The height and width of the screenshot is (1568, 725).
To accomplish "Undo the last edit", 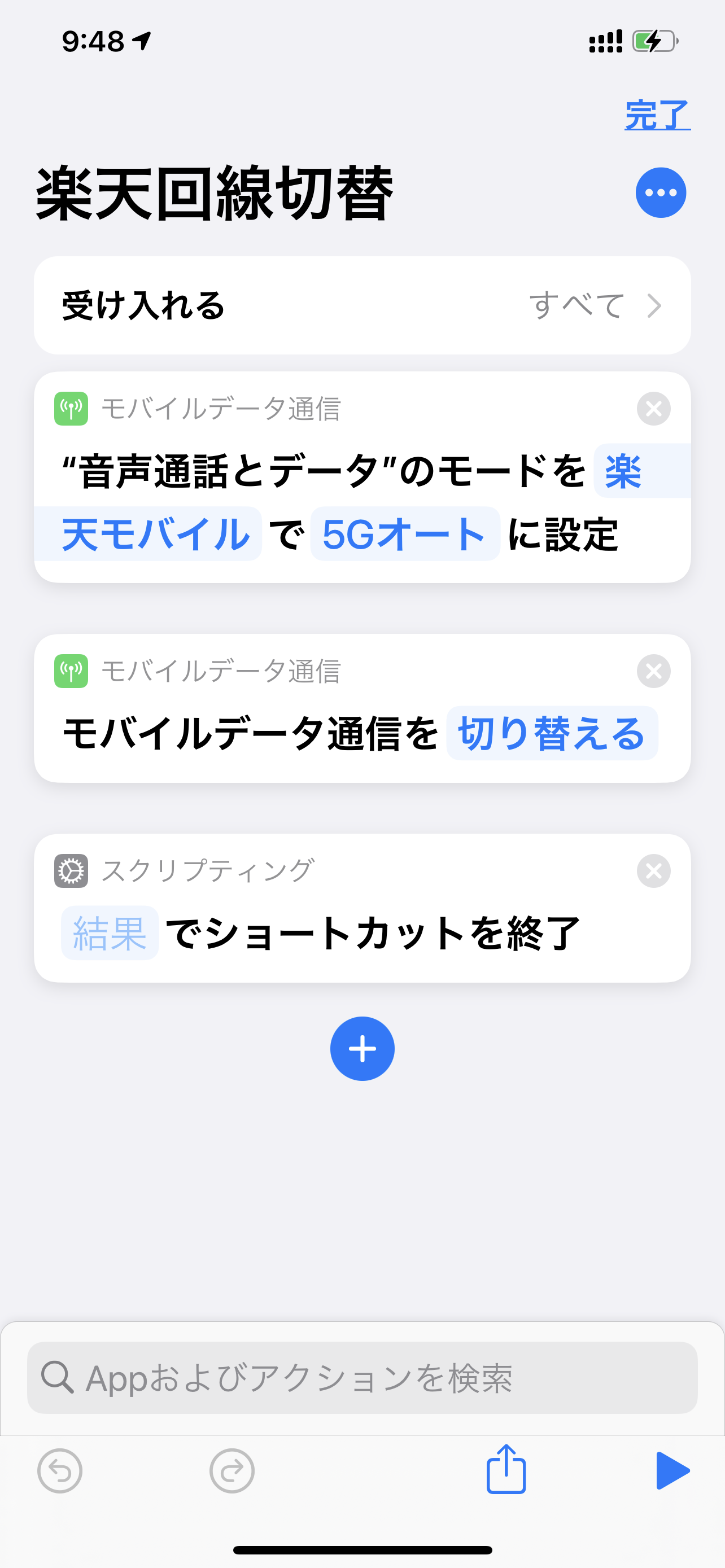I will tap(60, 1471).
